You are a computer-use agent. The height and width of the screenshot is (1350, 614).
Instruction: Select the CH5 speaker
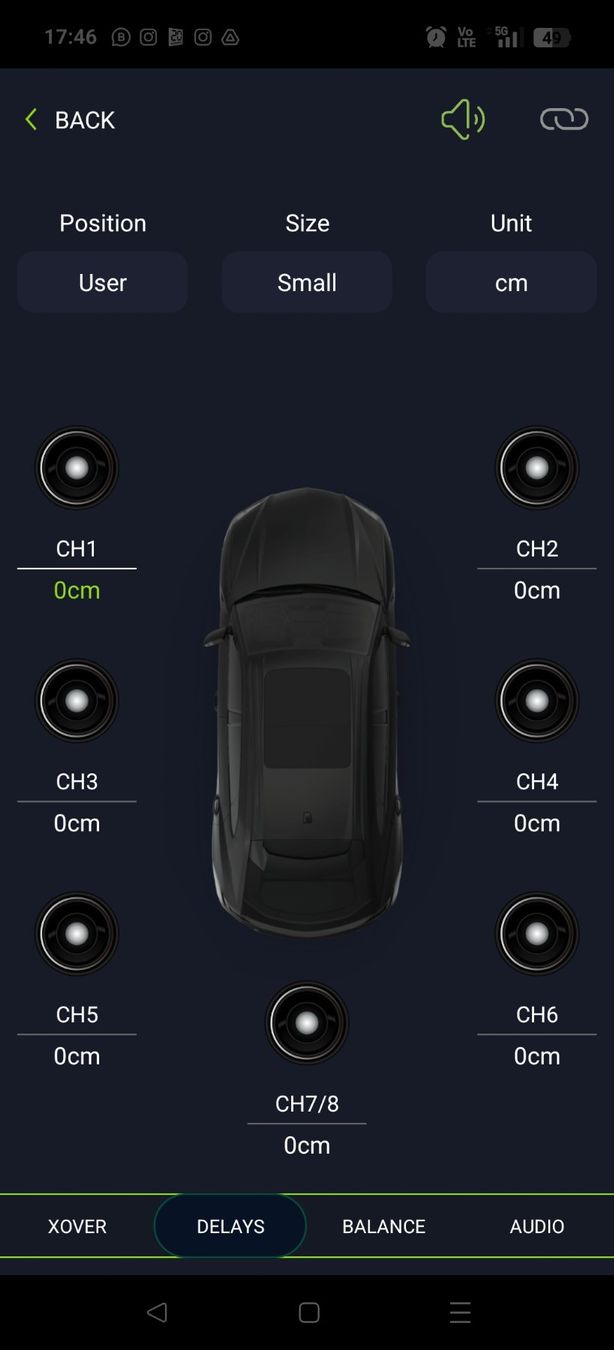coord(77,933)
